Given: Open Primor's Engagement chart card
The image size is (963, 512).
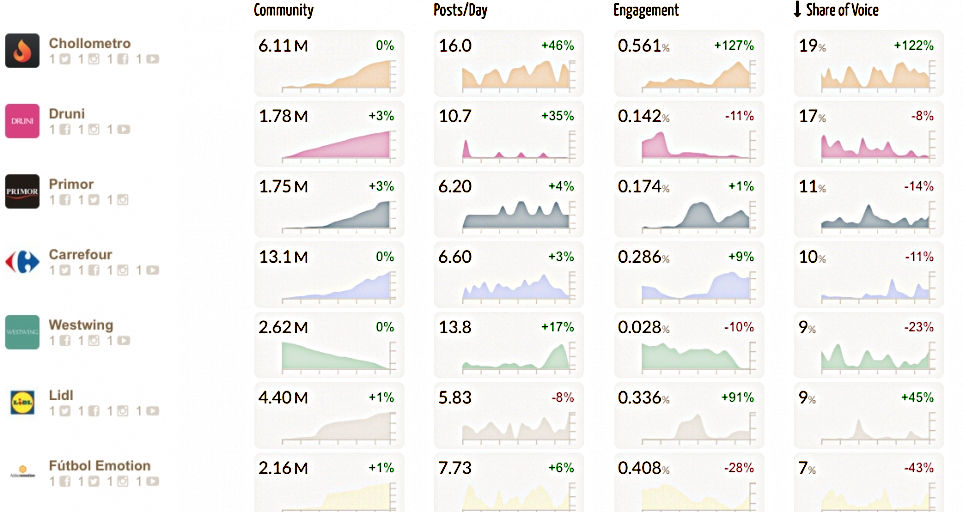Looking at the screenshot, I should point(688,203).
